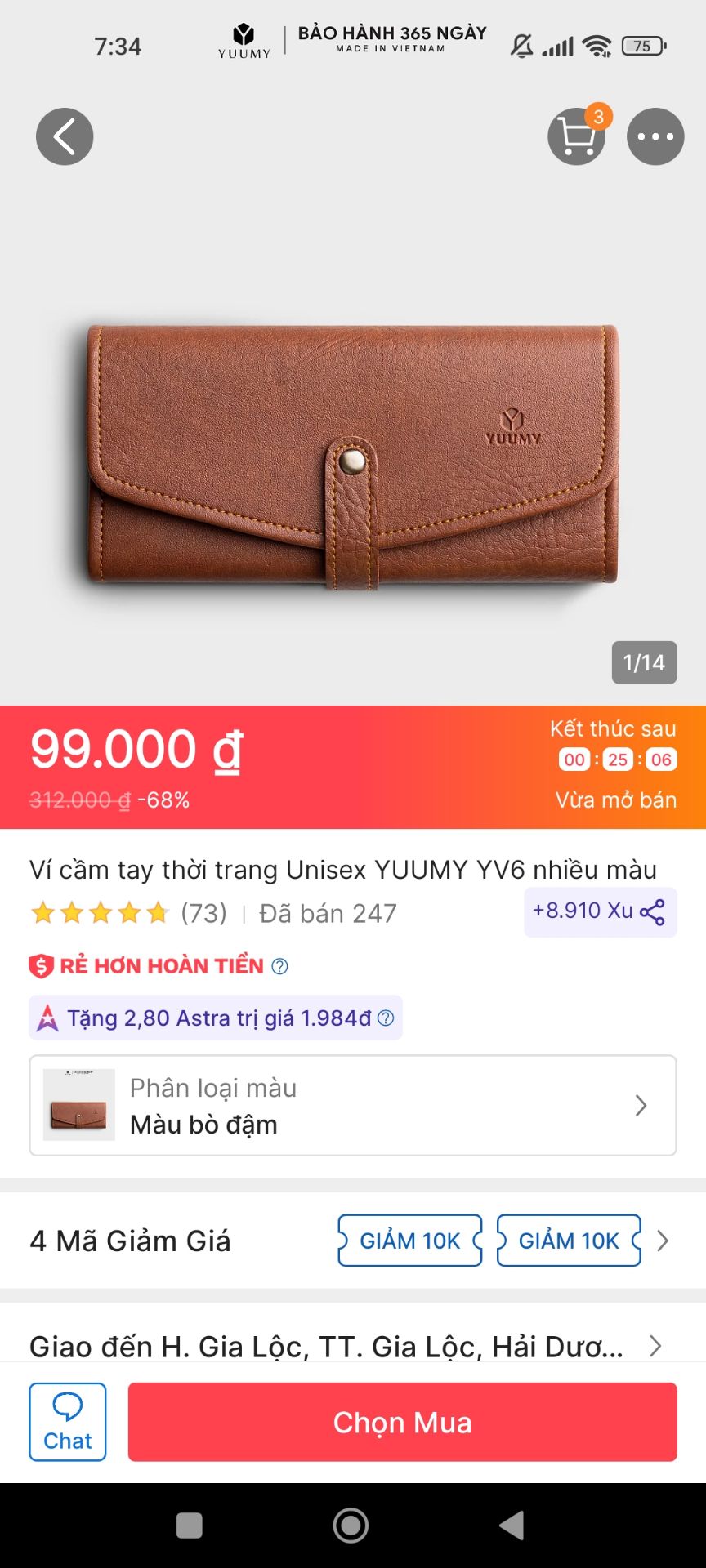Tap the Astra reward info icon
706x1568 pixels.
[384, 1018]
